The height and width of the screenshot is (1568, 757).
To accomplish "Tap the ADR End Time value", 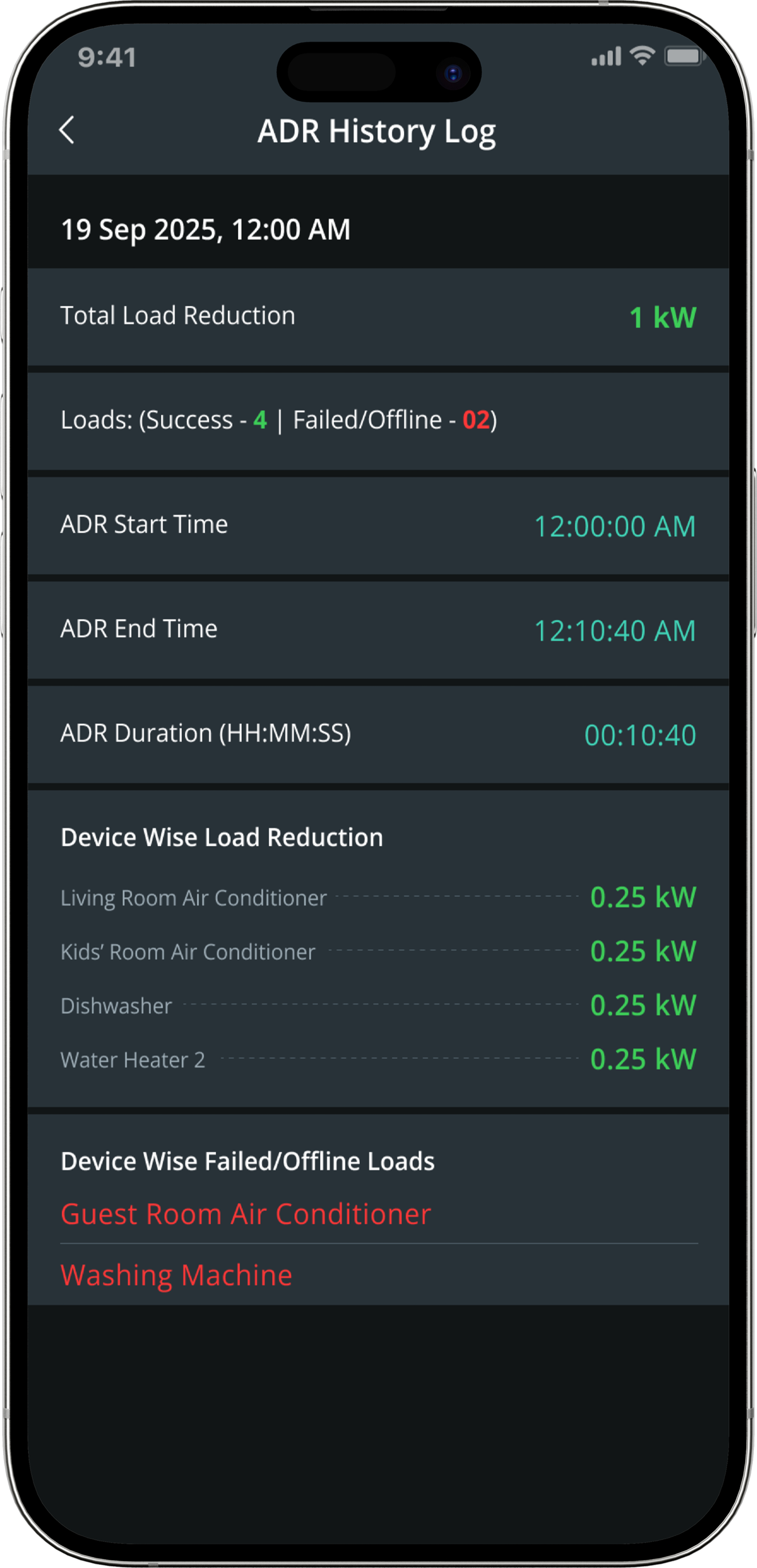I will [615, 630].
